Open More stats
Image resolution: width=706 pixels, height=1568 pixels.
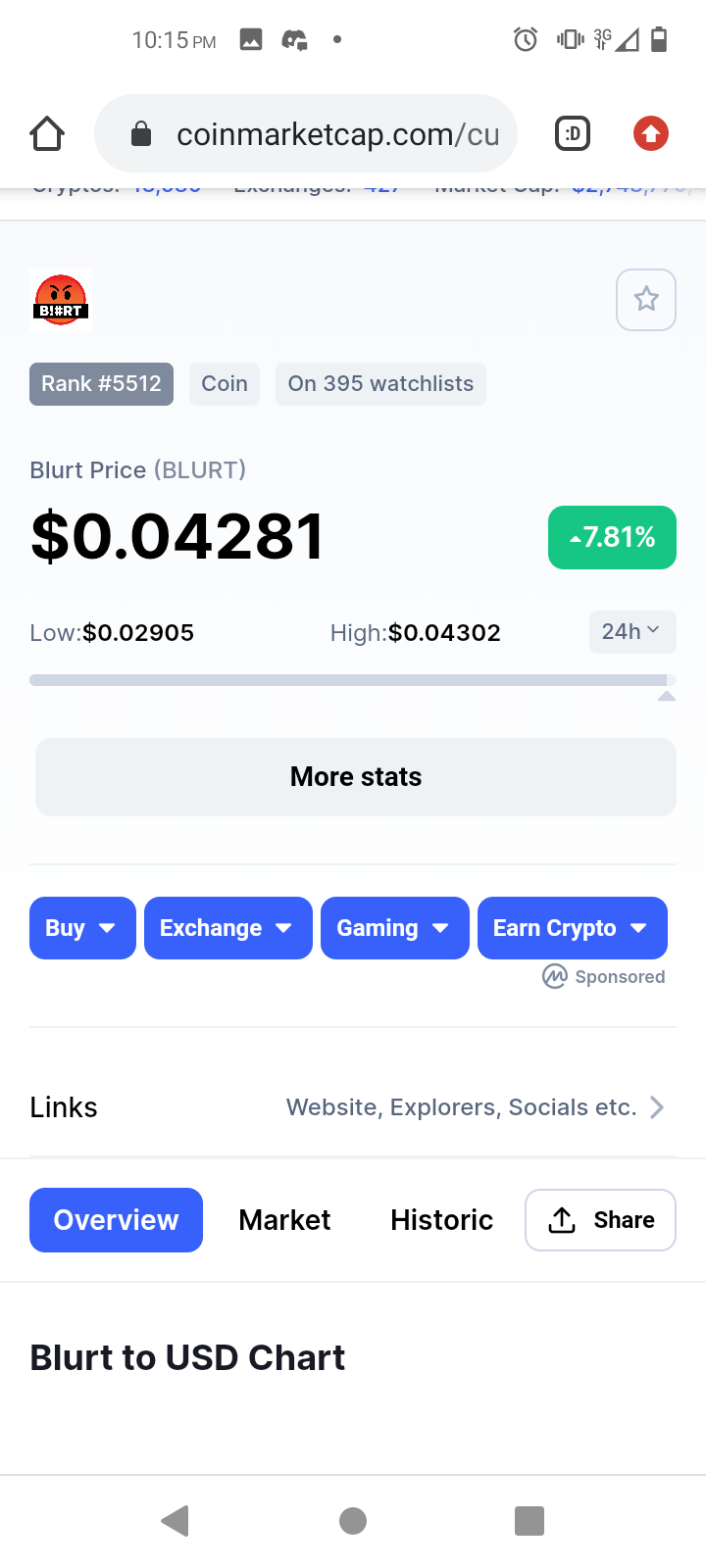point(356,777)
